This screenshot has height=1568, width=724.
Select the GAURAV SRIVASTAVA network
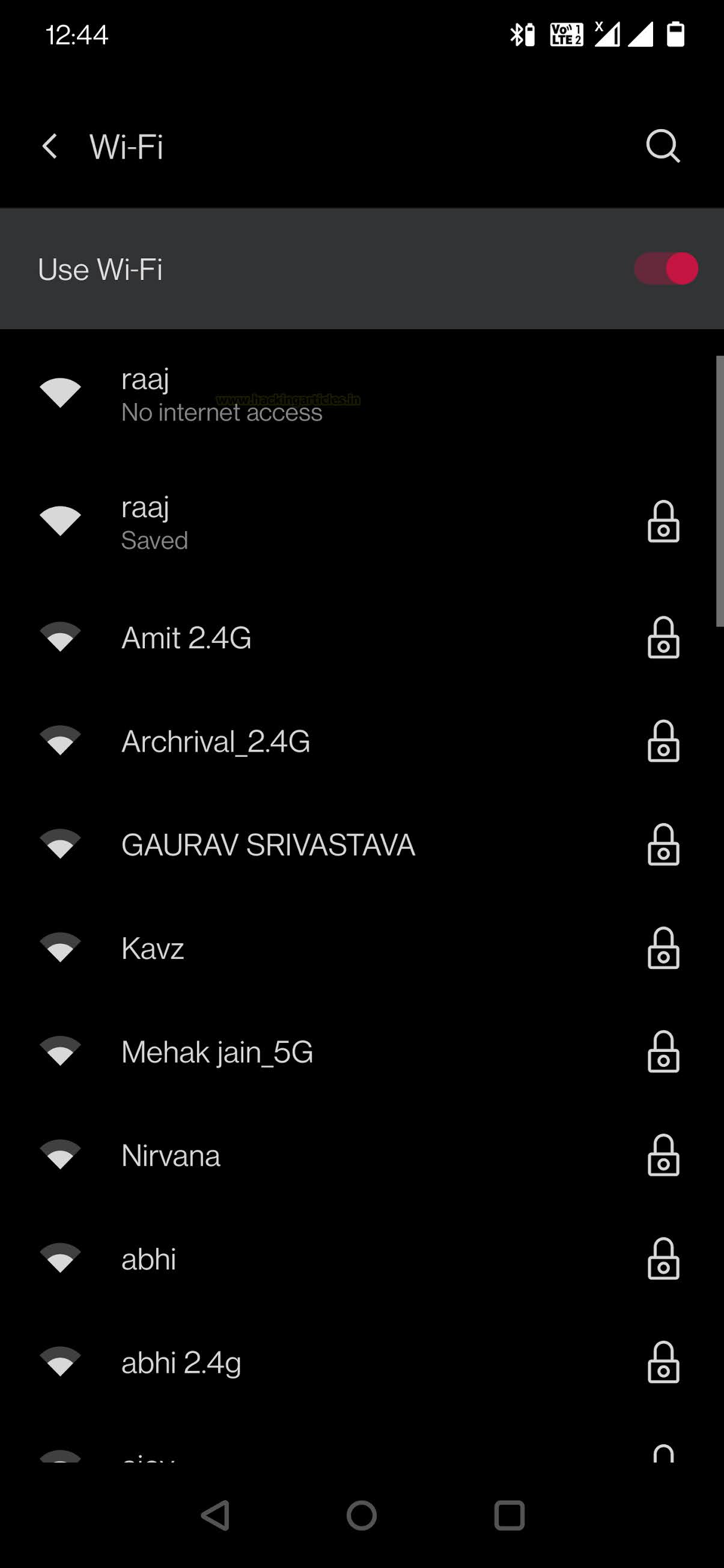pos(268,845)
